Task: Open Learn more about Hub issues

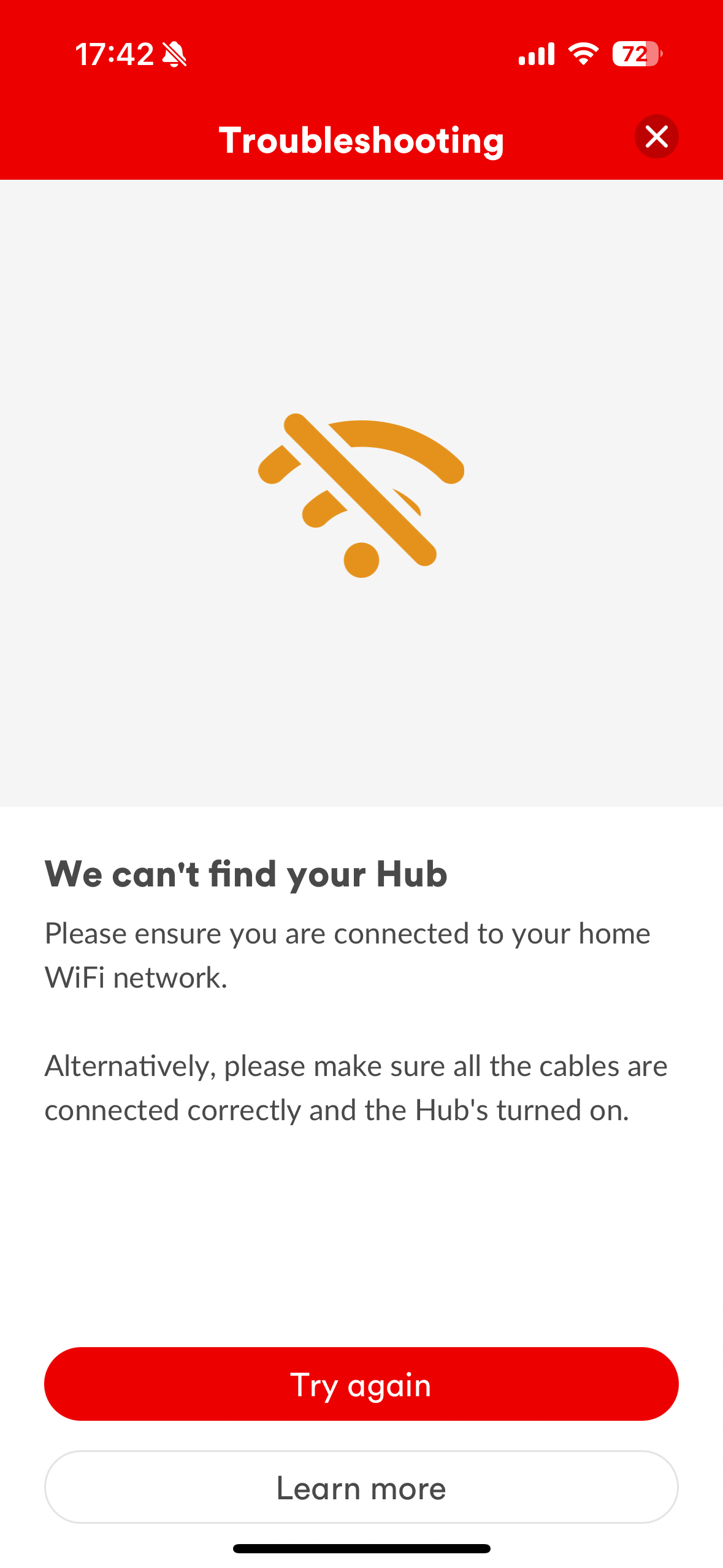Action: pyautogui.click(x=361, y=1487)
